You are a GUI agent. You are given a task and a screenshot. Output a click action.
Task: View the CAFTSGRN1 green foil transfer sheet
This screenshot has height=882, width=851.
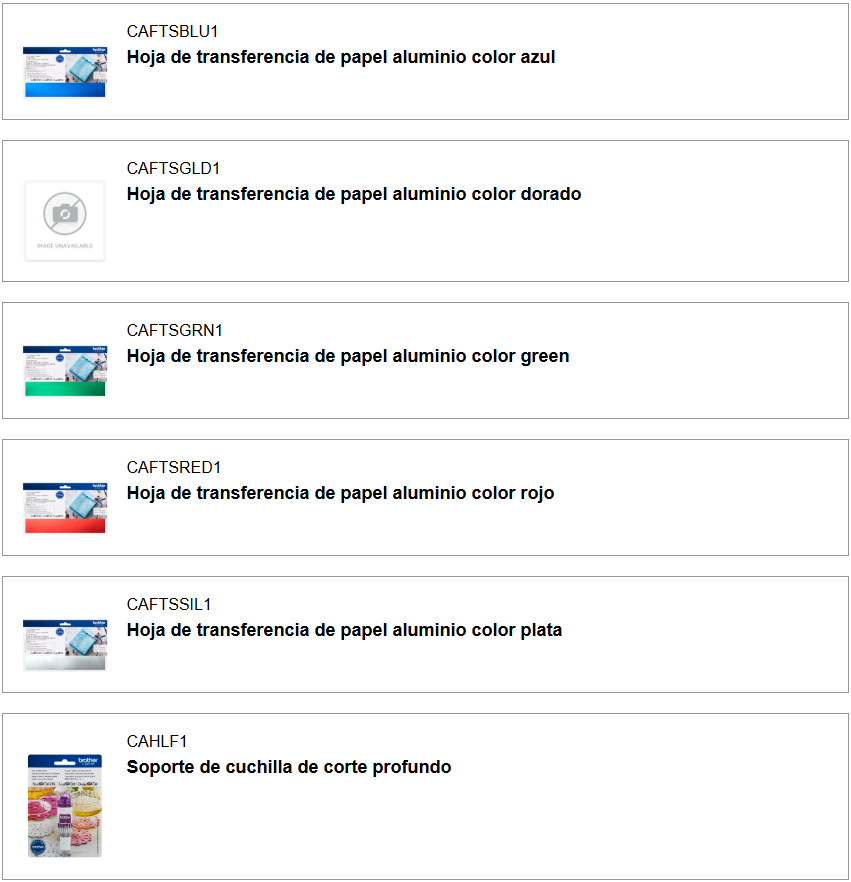347,356
